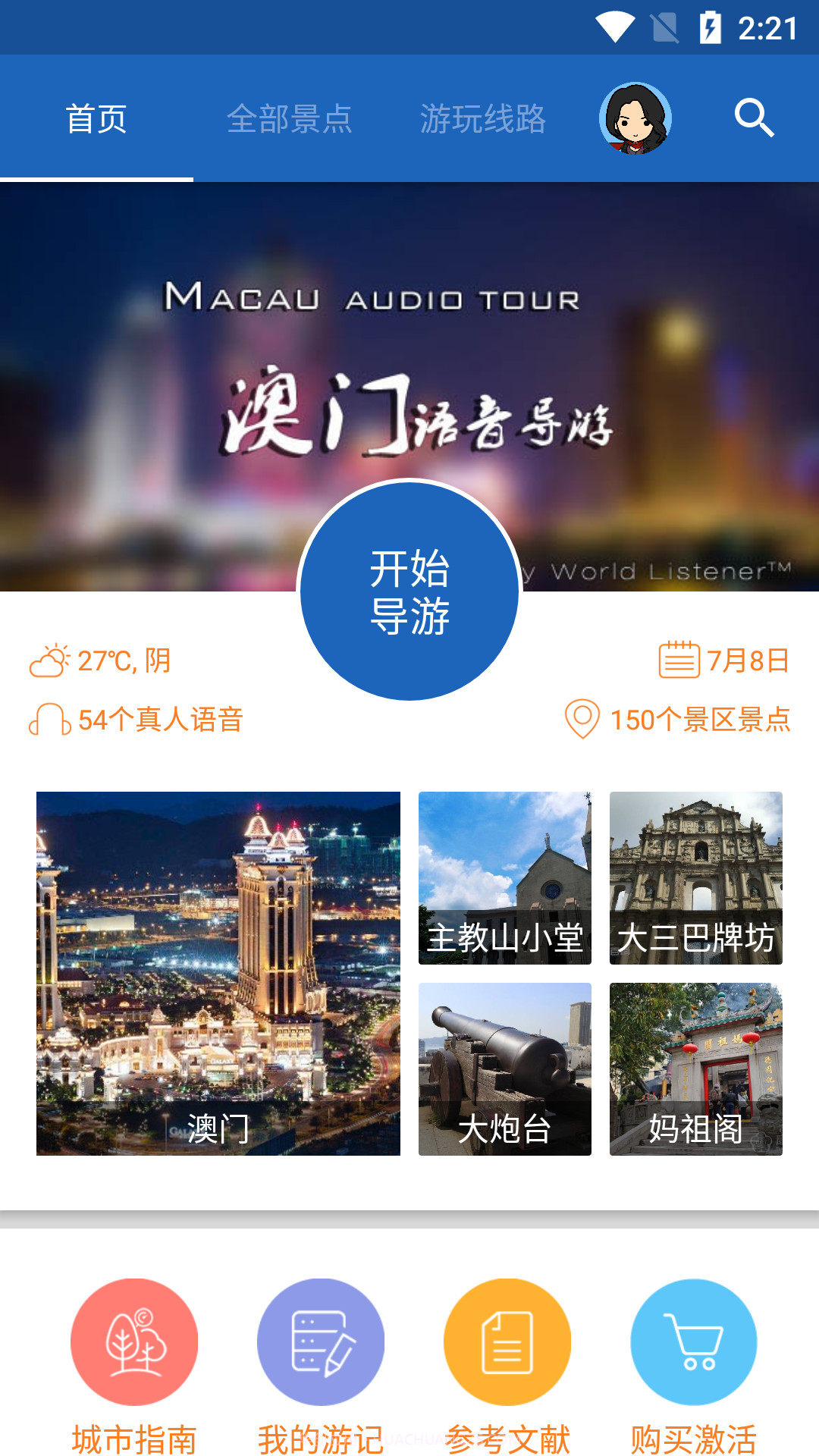Screen dimensions: 819x1456
Task: Tap the 54个真人语音 text link
Action: [x=163, y=722]
